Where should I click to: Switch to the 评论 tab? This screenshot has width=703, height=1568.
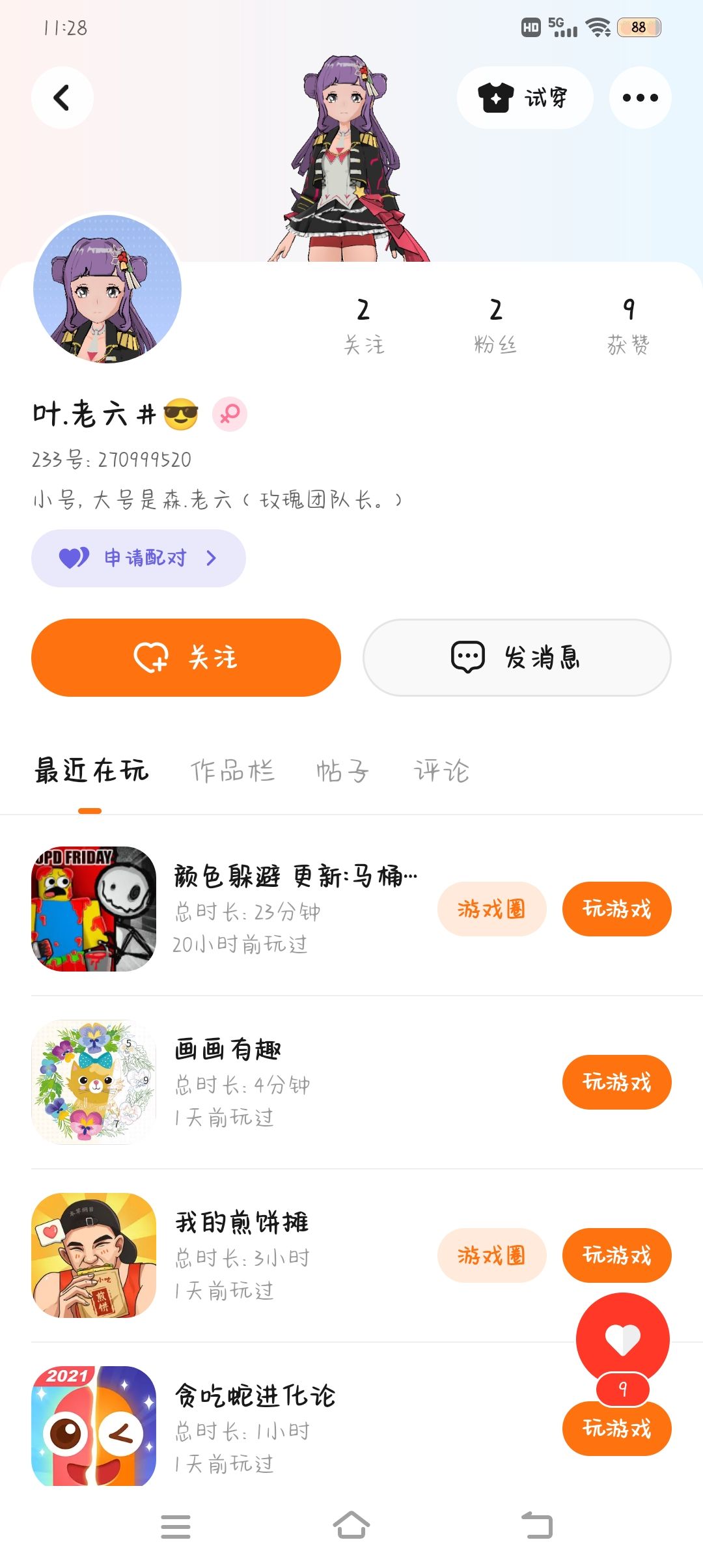click(441, 771)
